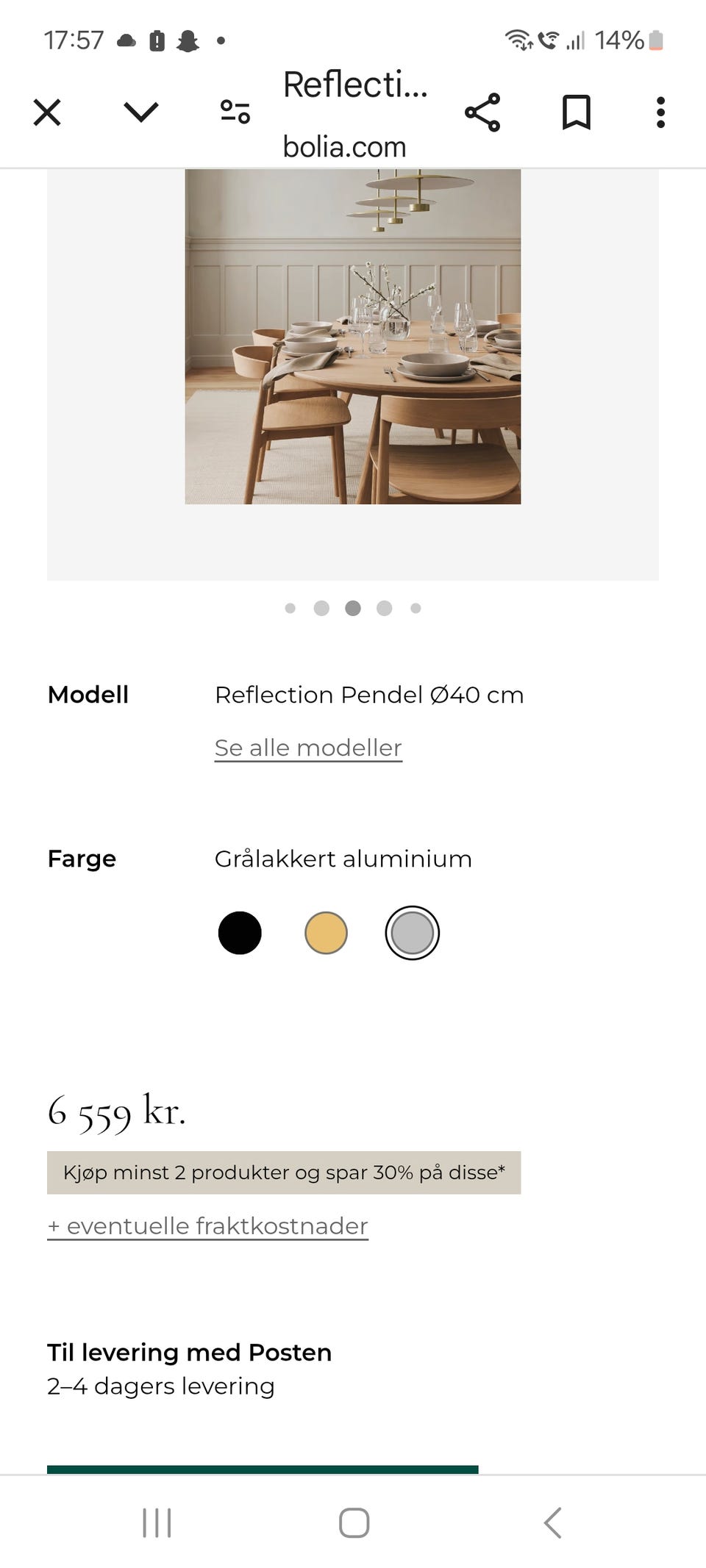Jump to the first carousel image dot
The height and width of the screenshot is (1568, 706).
click(290, 608)
